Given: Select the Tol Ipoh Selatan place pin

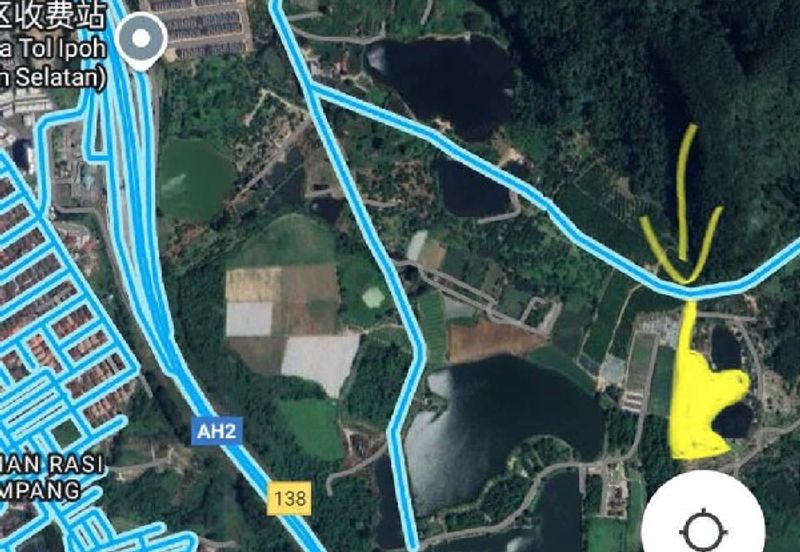Looking at the screenshot, I should pyautogui.click(x=142, y=42).
